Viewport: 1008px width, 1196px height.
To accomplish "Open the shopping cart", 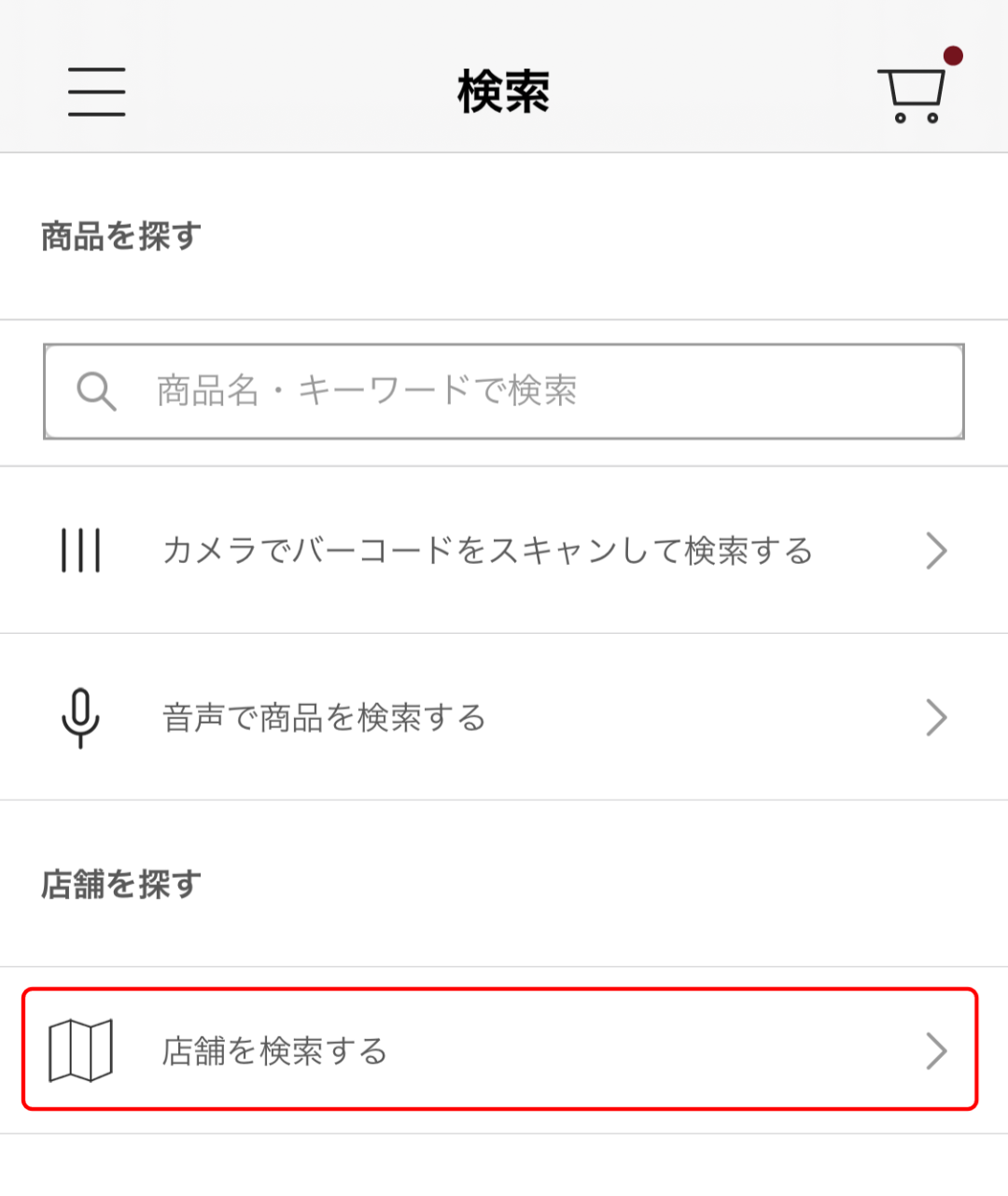I will [913, 93].
